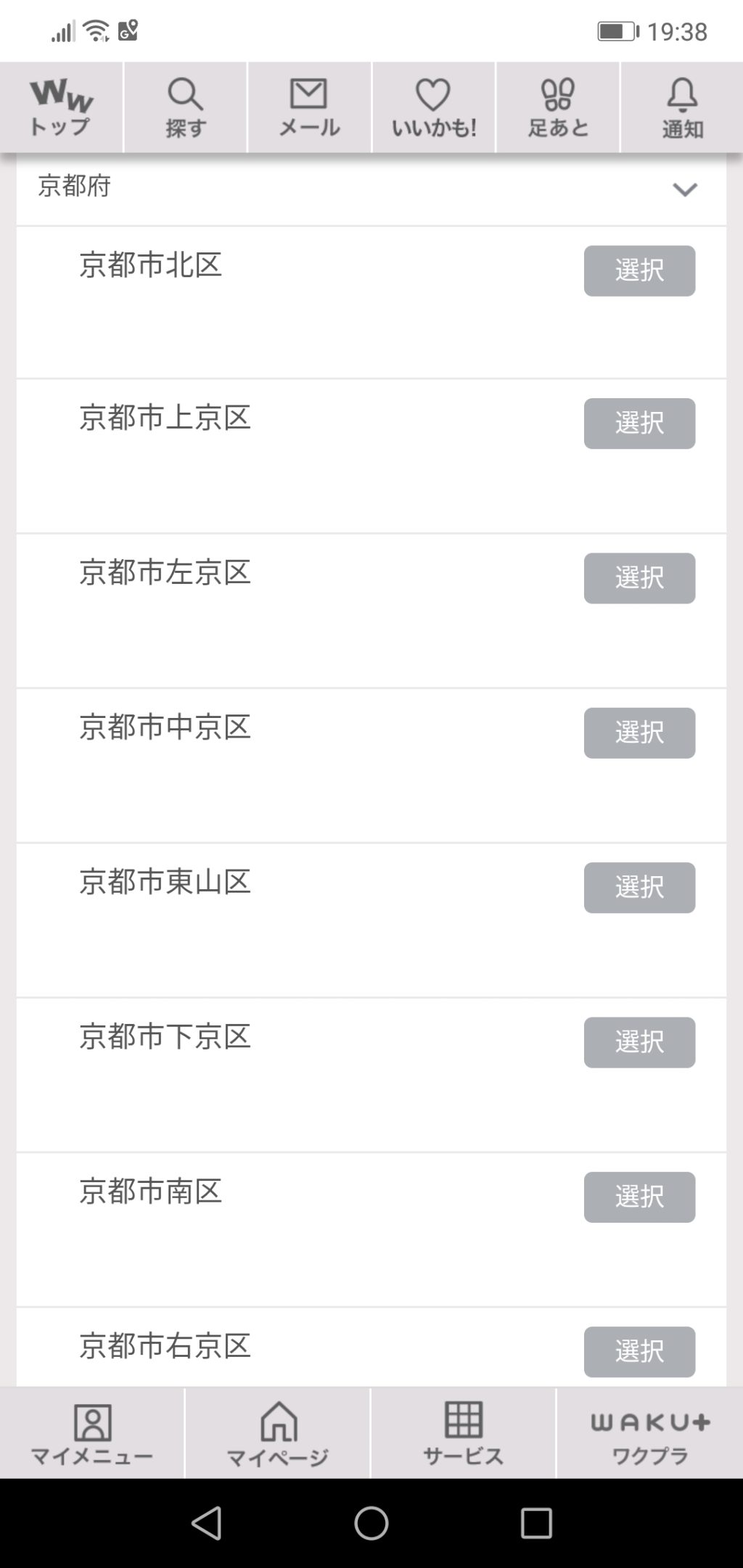Open the メール tab
The width and height of the screenshot is (743, 1568).
310,107
